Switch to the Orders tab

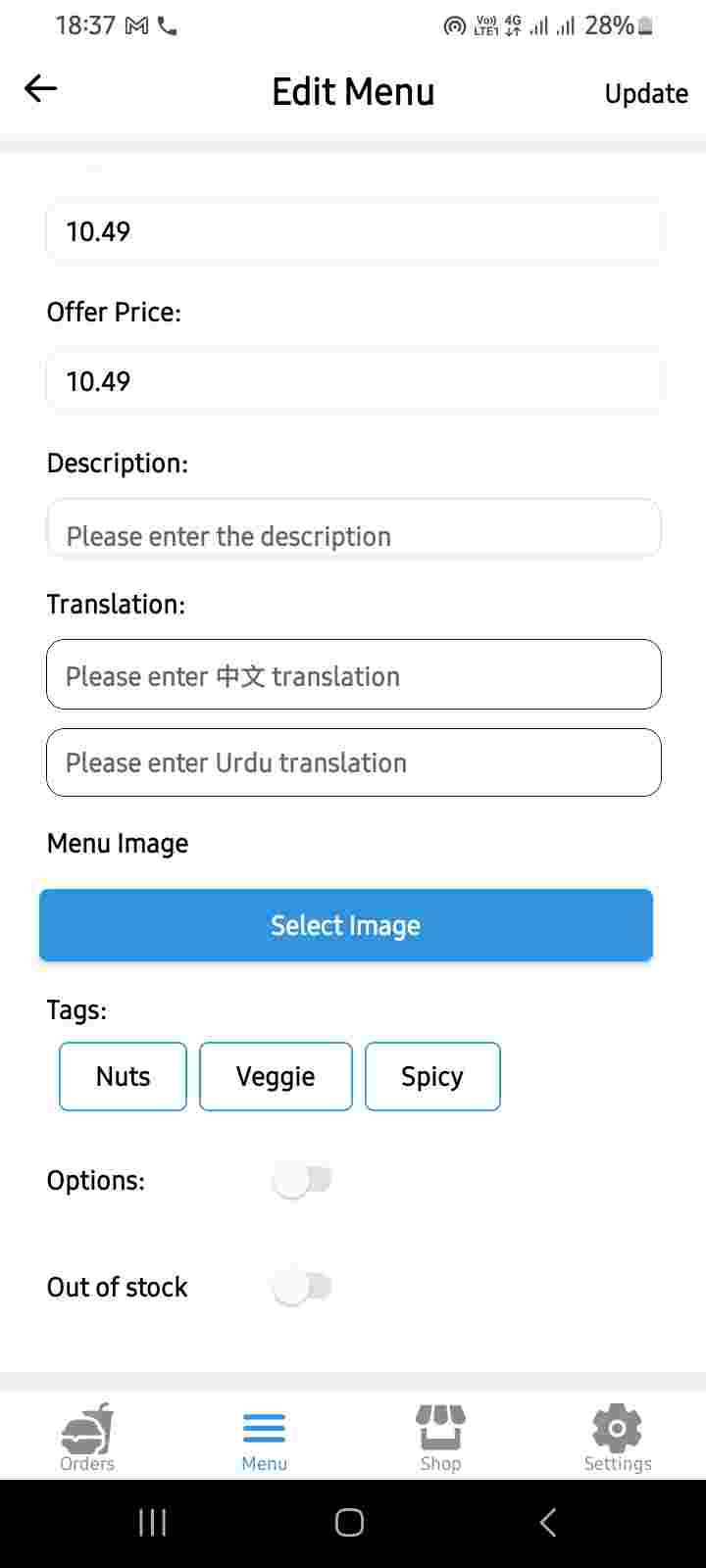click(x=87, y=1437)
